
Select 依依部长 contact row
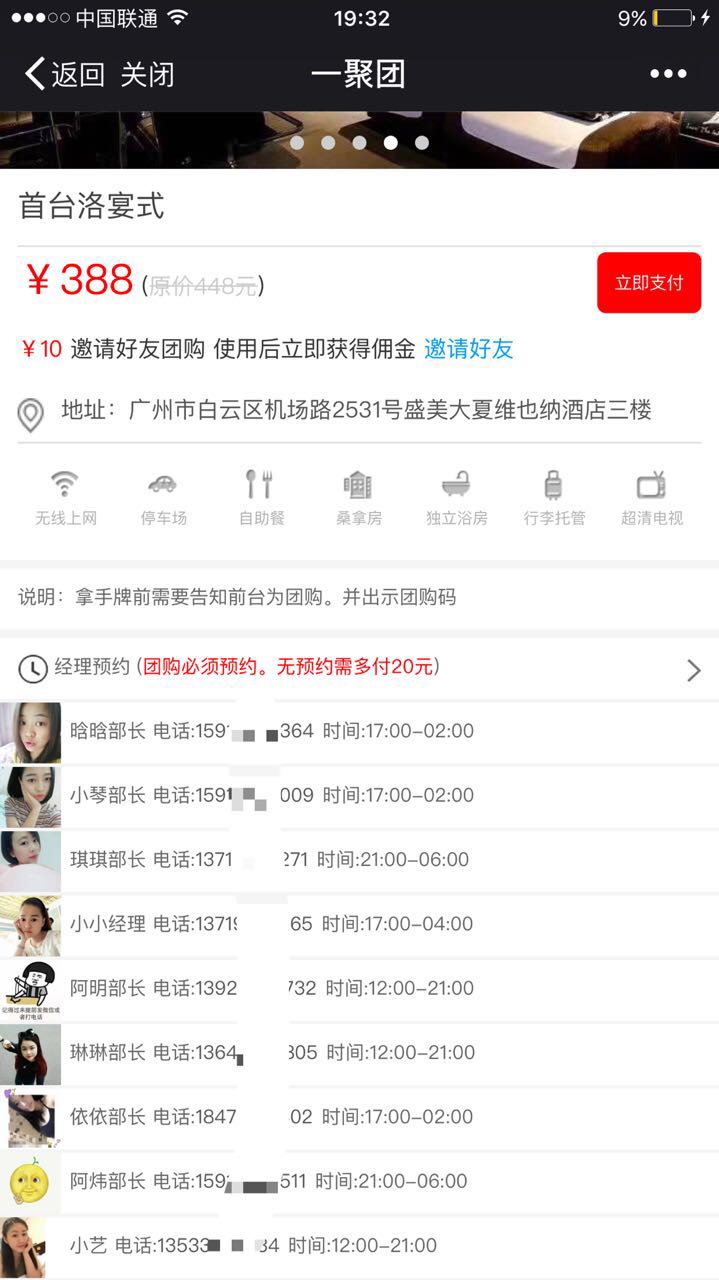(359, 1117)
